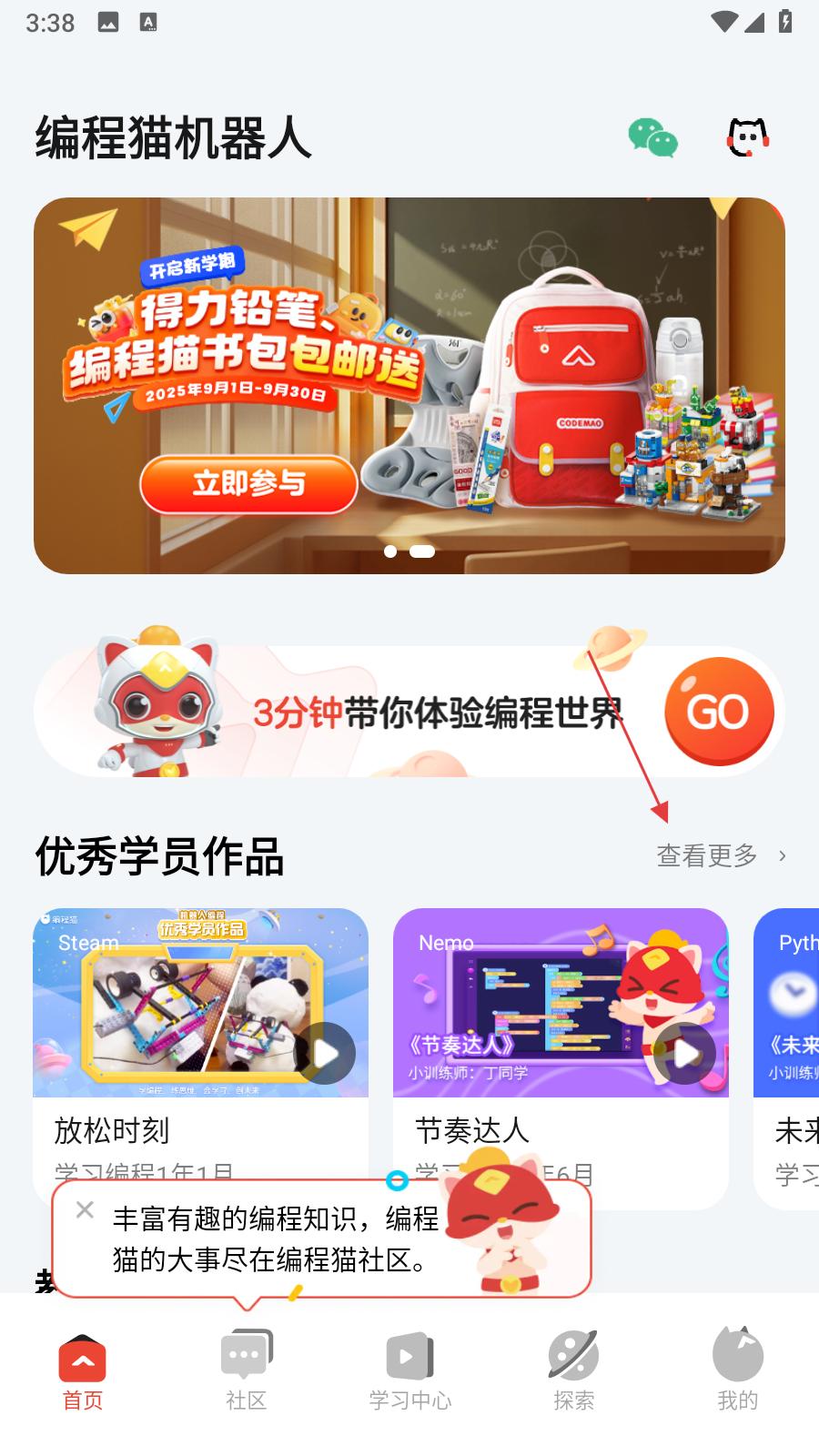Open the 我的 profile tab
The image size is (819, 1456).
pyautogui.click(x=737, y=1372)
